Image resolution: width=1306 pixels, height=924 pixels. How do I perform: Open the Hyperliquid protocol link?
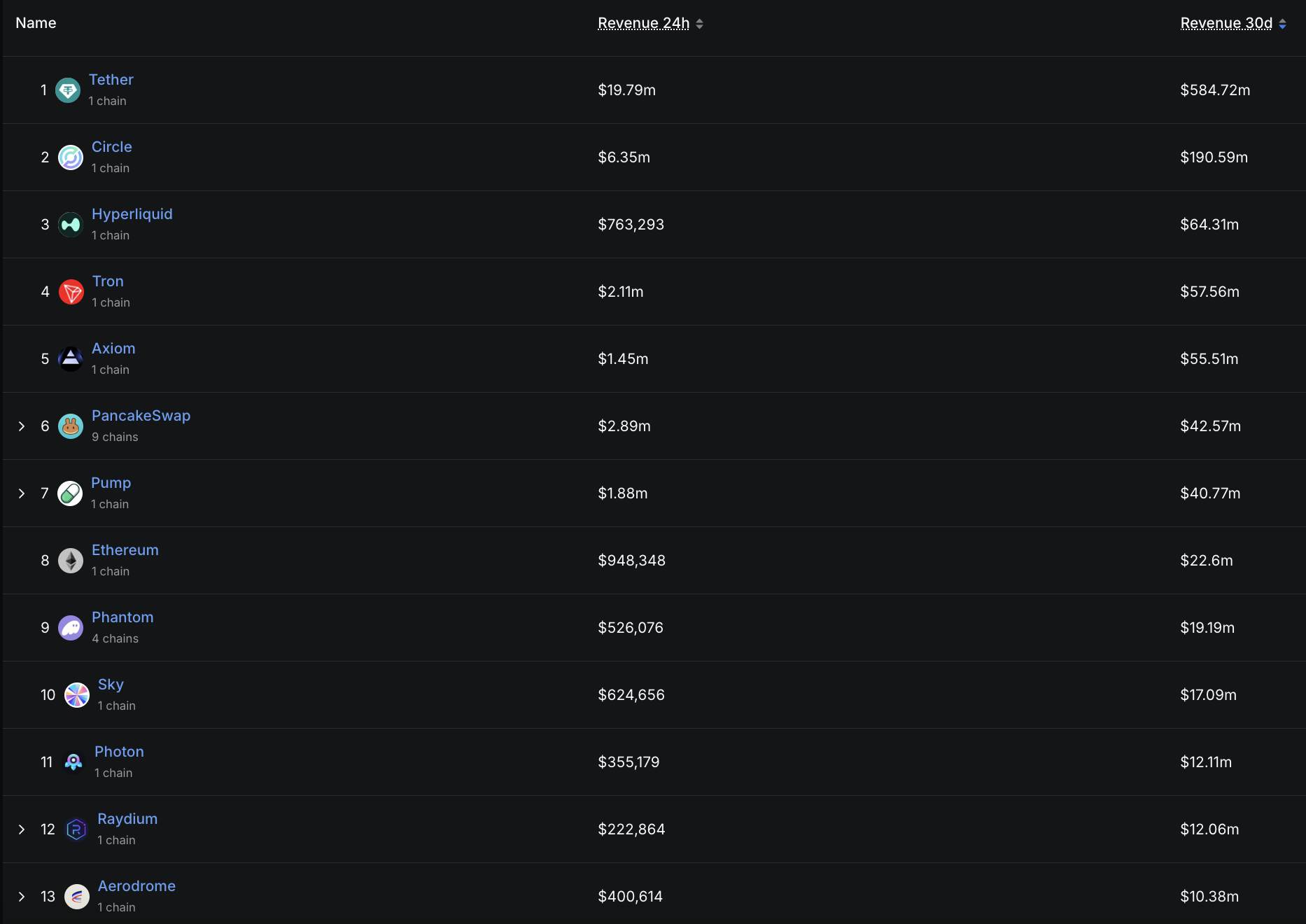coord(132,214)
